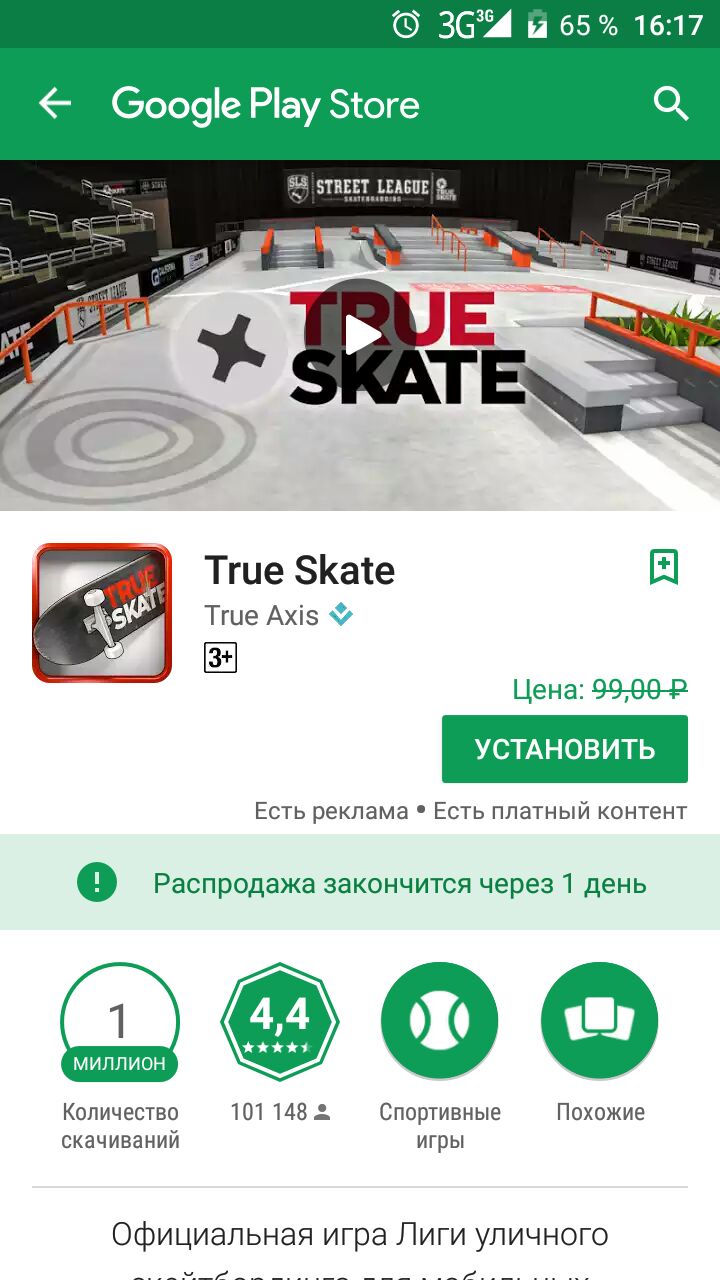Open the Play Store search

[671, 104]
